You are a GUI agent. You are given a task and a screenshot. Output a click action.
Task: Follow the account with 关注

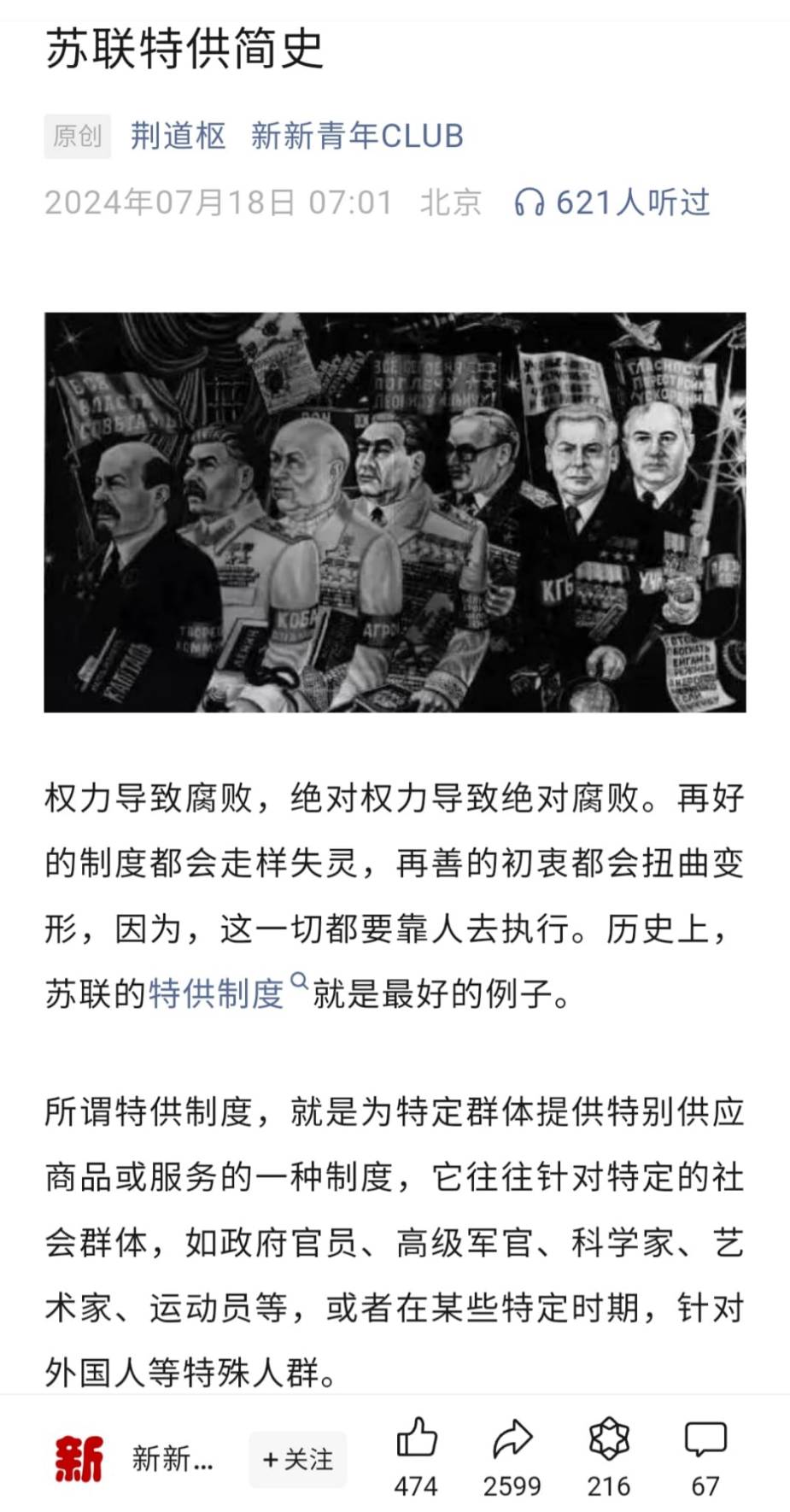[297, 1459]
